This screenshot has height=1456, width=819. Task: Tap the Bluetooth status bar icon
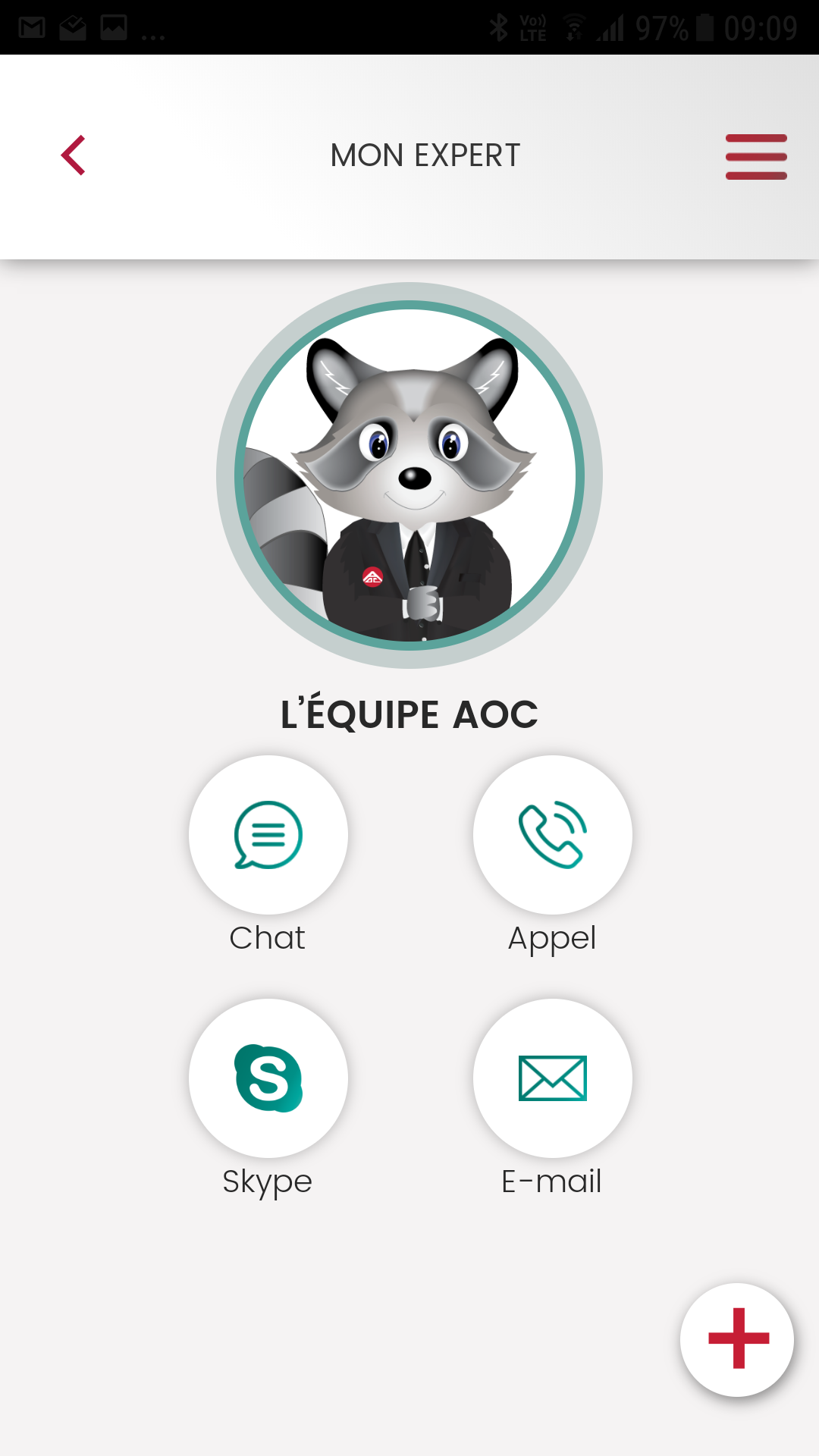(x=498, y=25)
